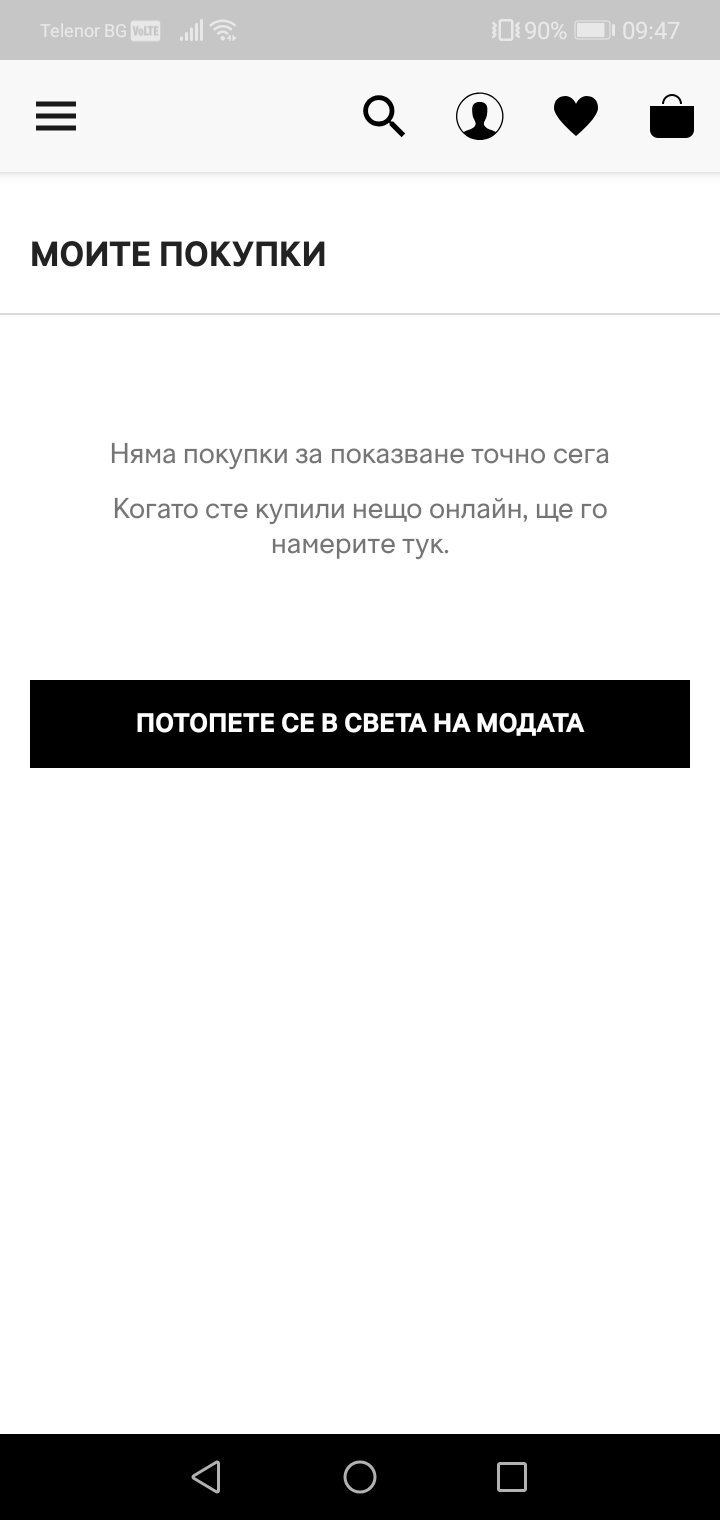This screenshot has height=1520, width=720.
Task: Go to the system home screen
Action: [x=360, y=1477]
